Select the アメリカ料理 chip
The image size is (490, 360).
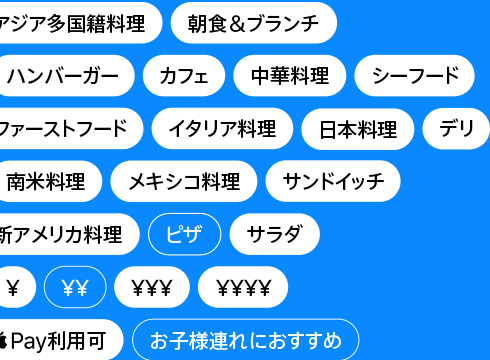(68, 234)
